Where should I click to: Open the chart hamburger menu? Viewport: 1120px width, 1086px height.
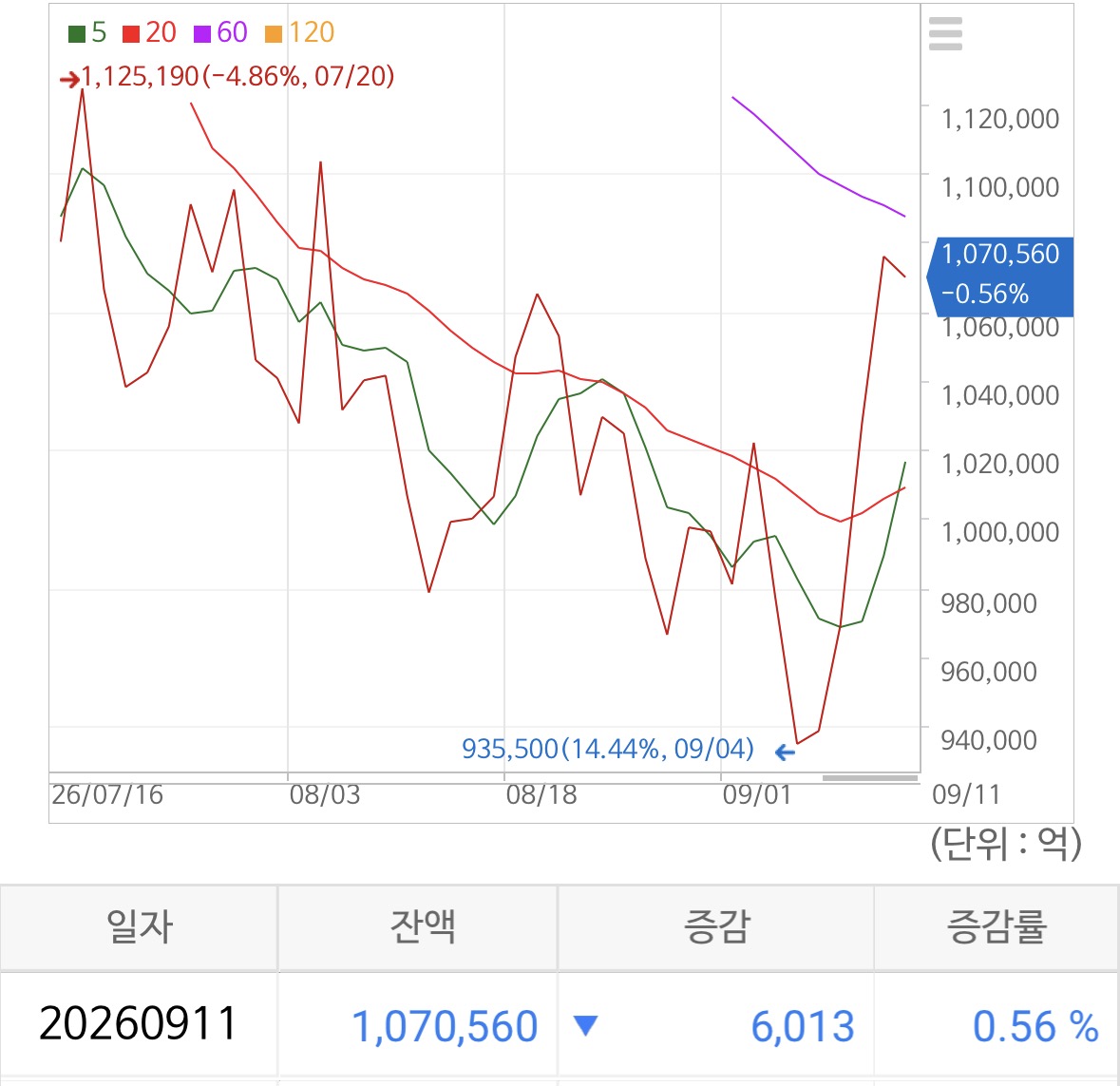pos(945,33)
